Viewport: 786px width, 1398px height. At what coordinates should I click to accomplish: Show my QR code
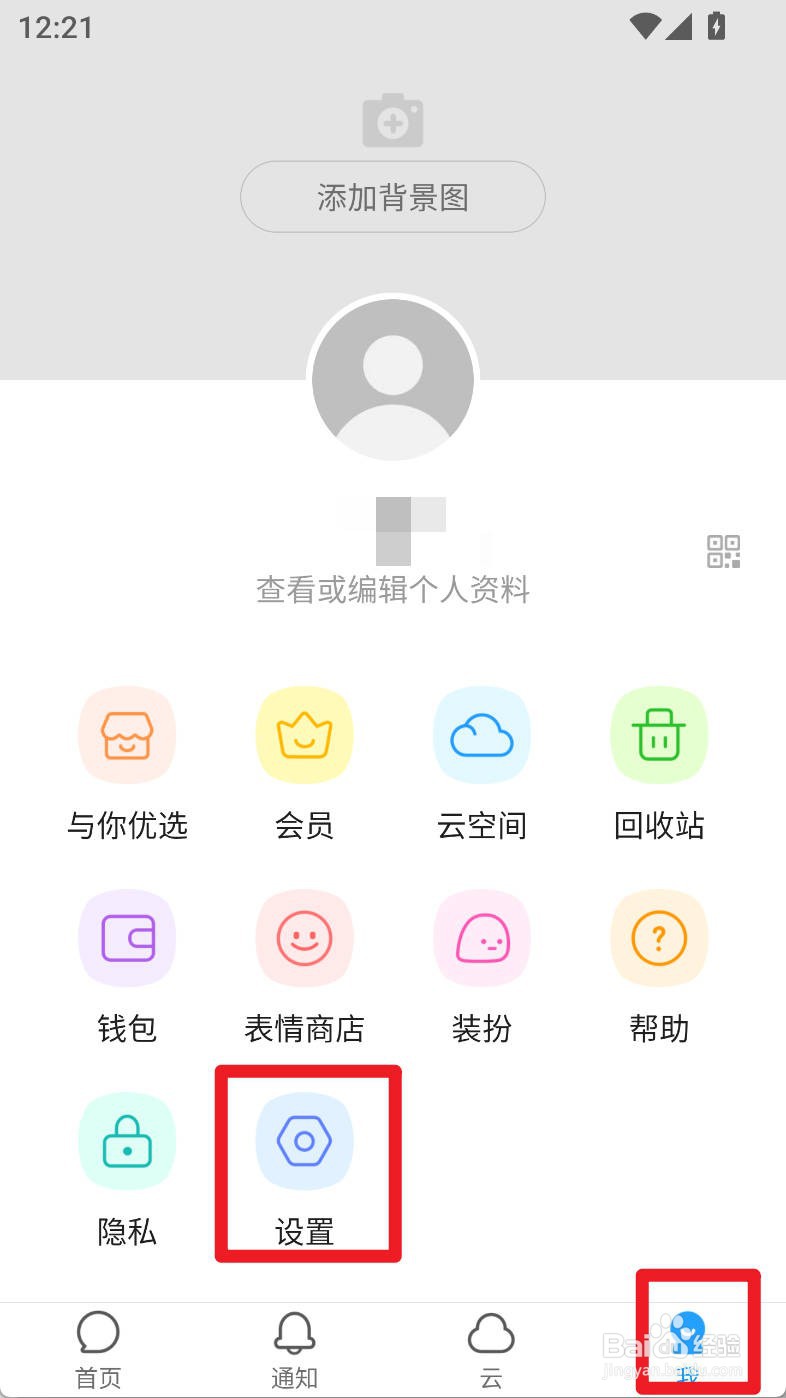pyautogui.click(x=723, y=551)
